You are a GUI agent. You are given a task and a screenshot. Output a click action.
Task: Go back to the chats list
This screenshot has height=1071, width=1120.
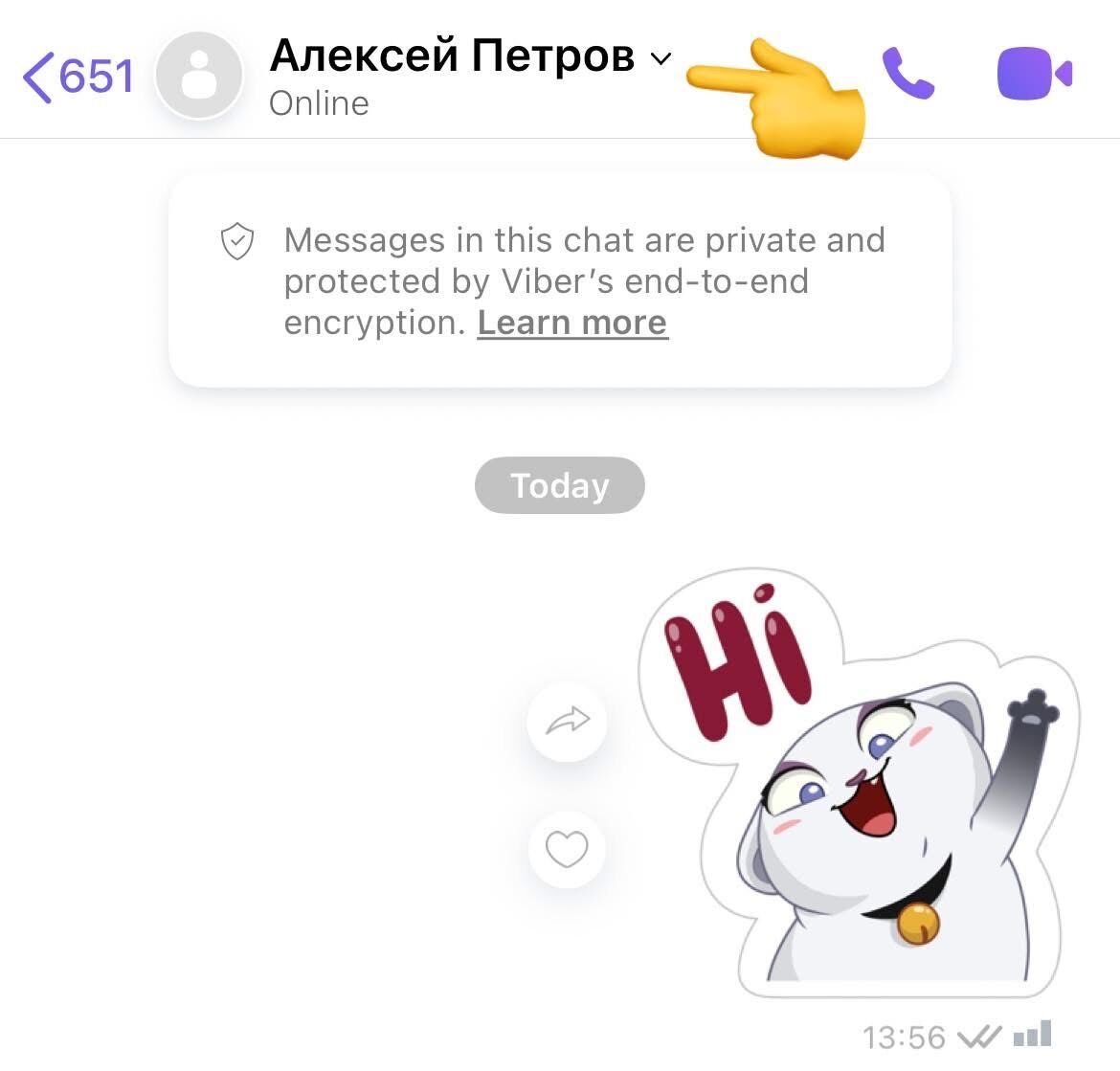[x=77, y=77]
